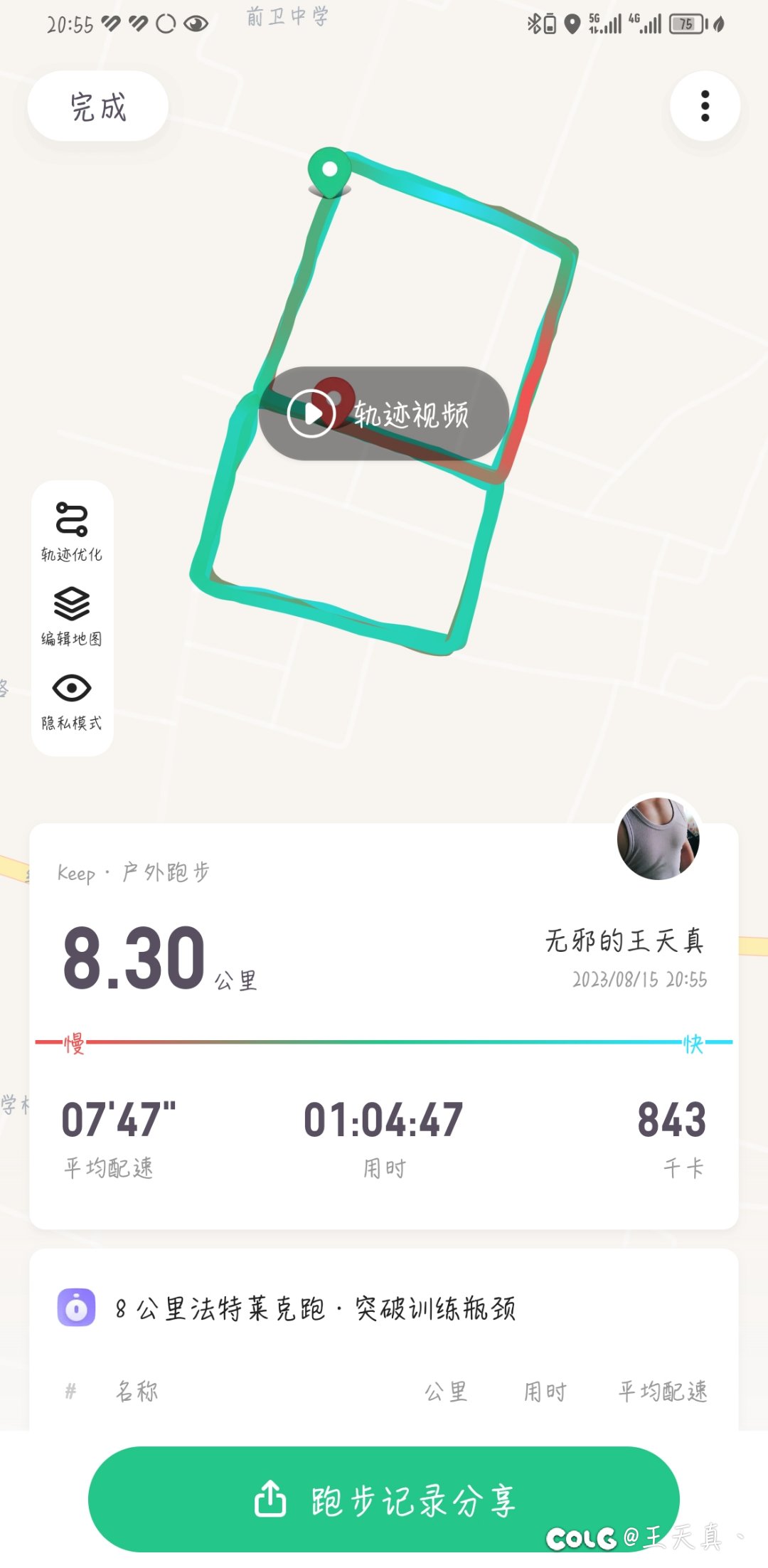This screenshot has height=1568, width=768.
Task: Toggle 隐私模式 privacy mode
Action: 72,701
